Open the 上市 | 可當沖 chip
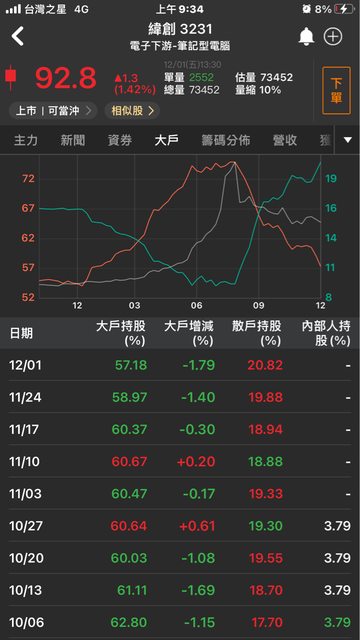360x640 pixels. tap(53, 111)
